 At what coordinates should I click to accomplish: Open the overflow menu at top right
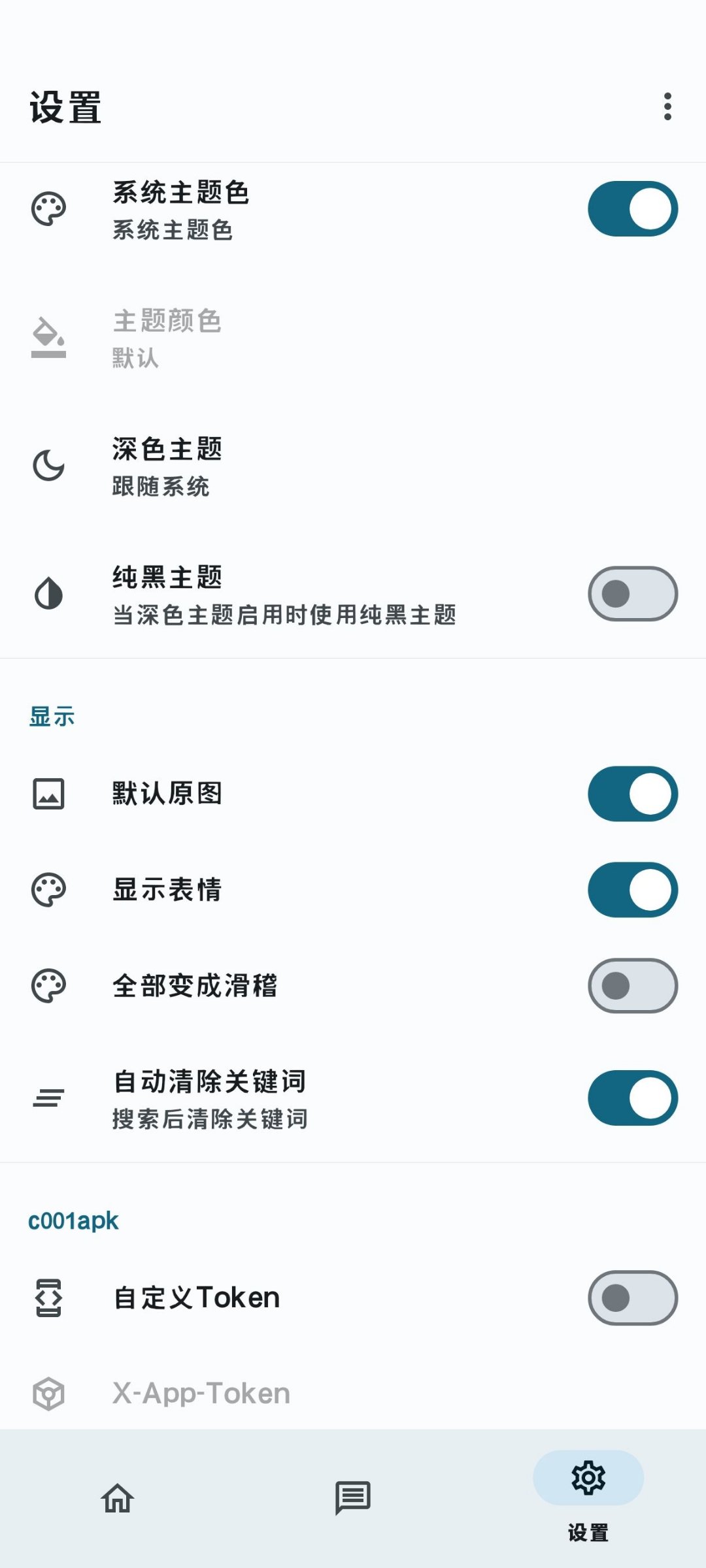tap(665, 106)
